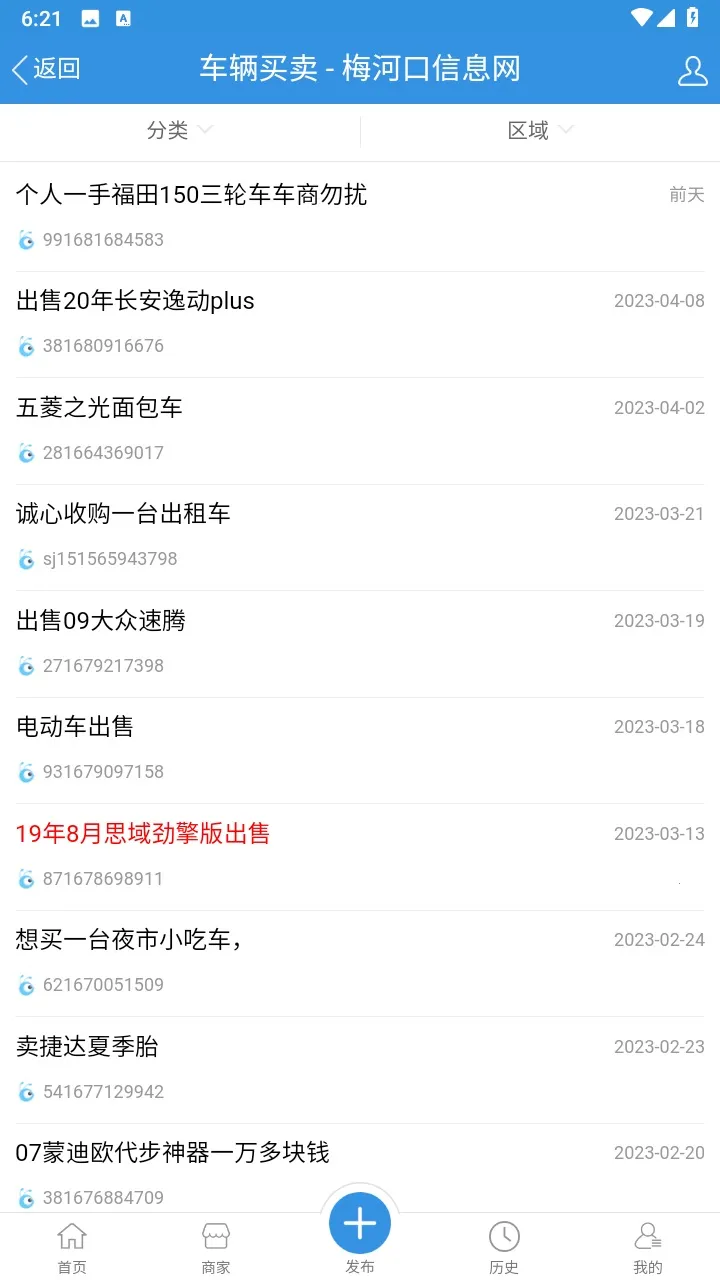Tap the 返回 back button
This screenshot has width=720, height=1280.
(46, 70)
